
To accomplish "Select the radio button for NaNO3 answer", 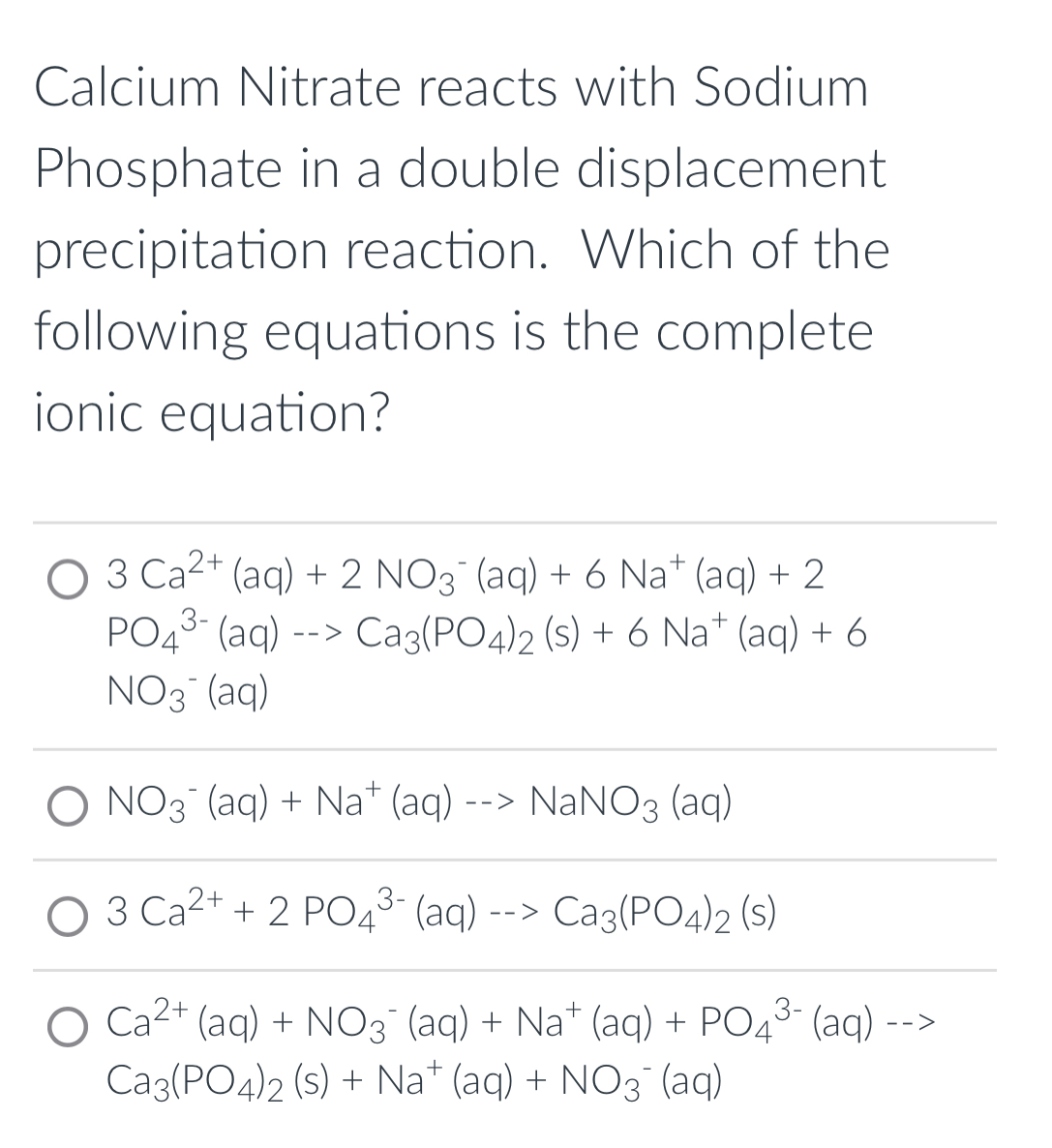I will point(68,804).
